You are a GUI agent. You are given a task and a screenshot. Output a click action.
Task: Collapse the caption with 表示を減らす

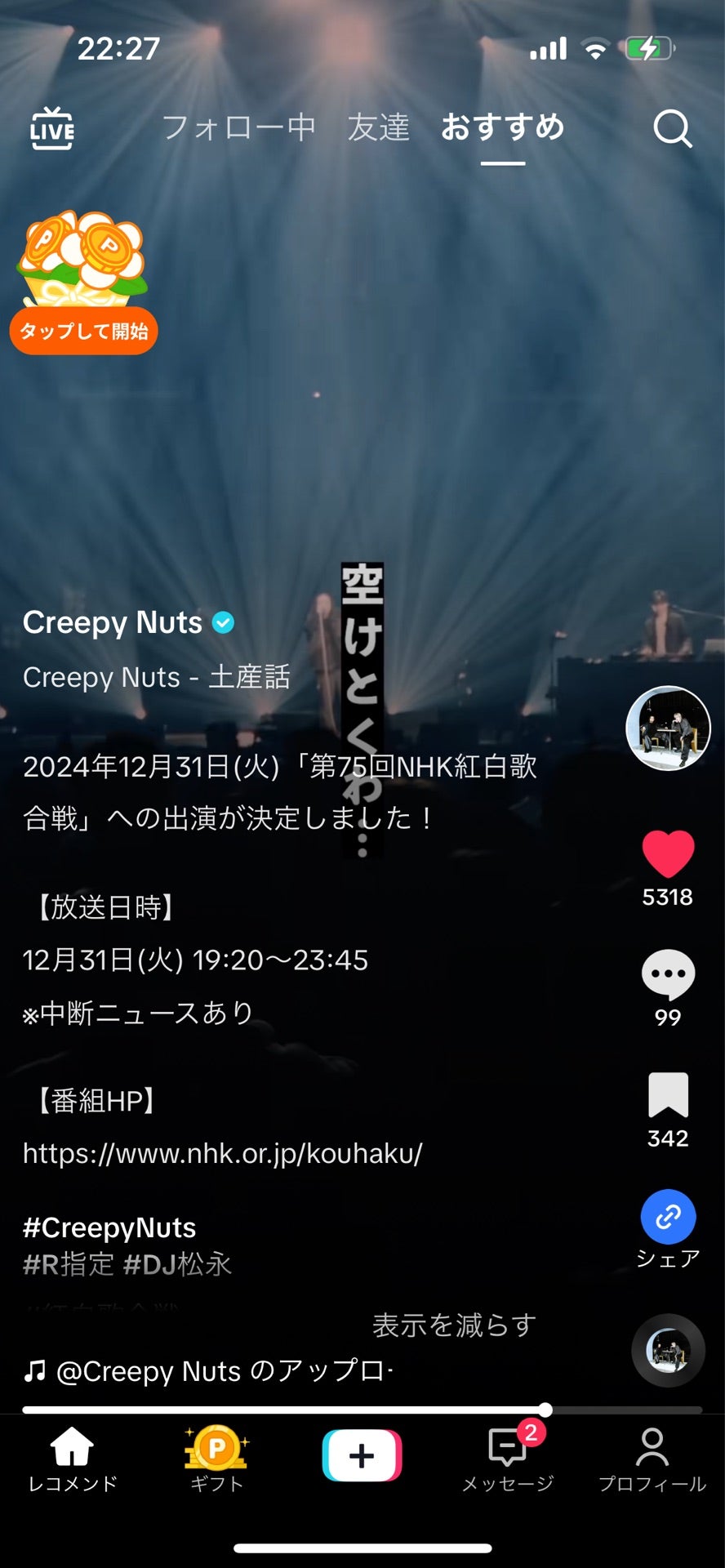[453, 1326]
